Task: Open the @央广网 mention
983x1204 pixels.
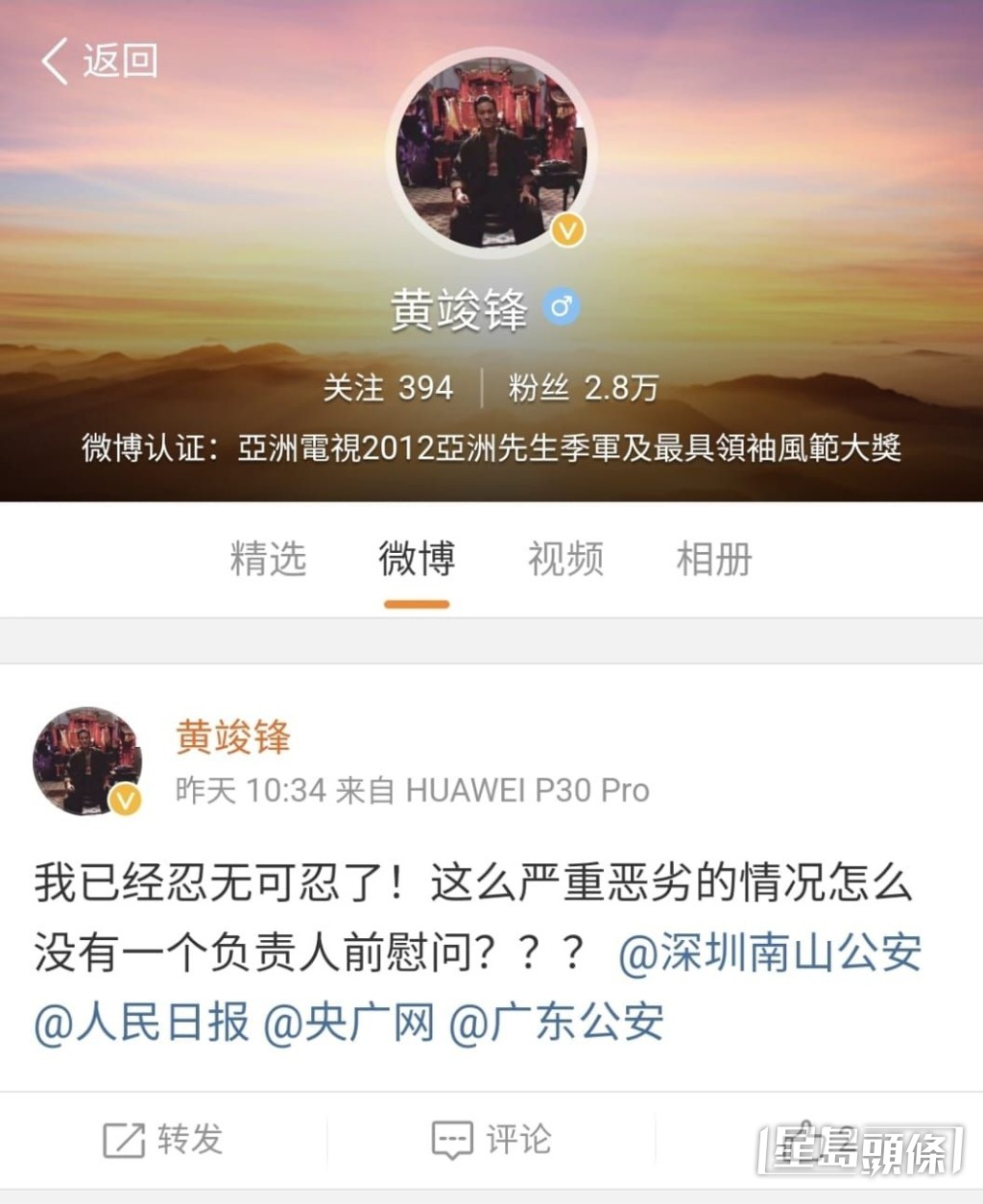Action: click(349, 1023)
